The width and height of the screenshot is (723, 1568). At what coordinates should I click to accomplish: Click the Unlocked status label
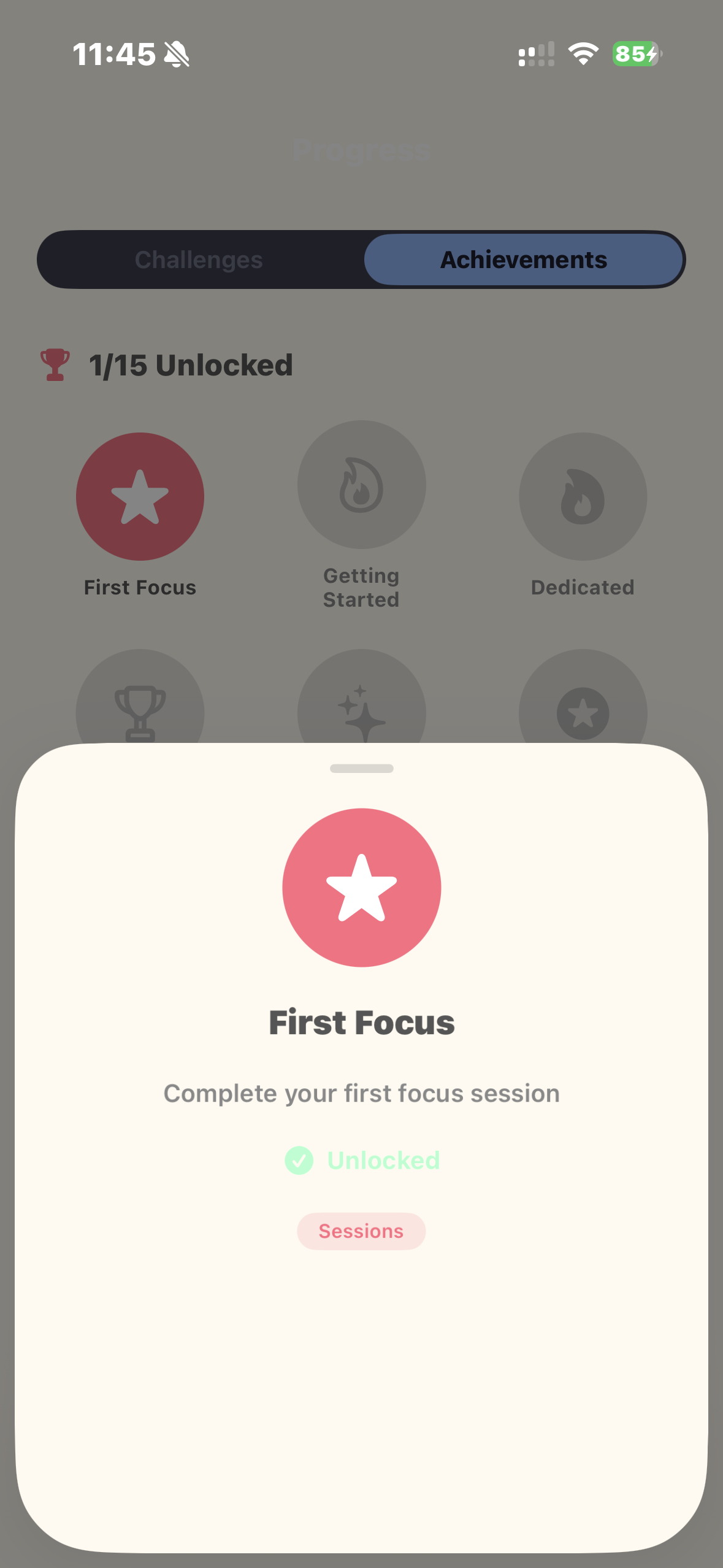click(x=383, y=1159)
